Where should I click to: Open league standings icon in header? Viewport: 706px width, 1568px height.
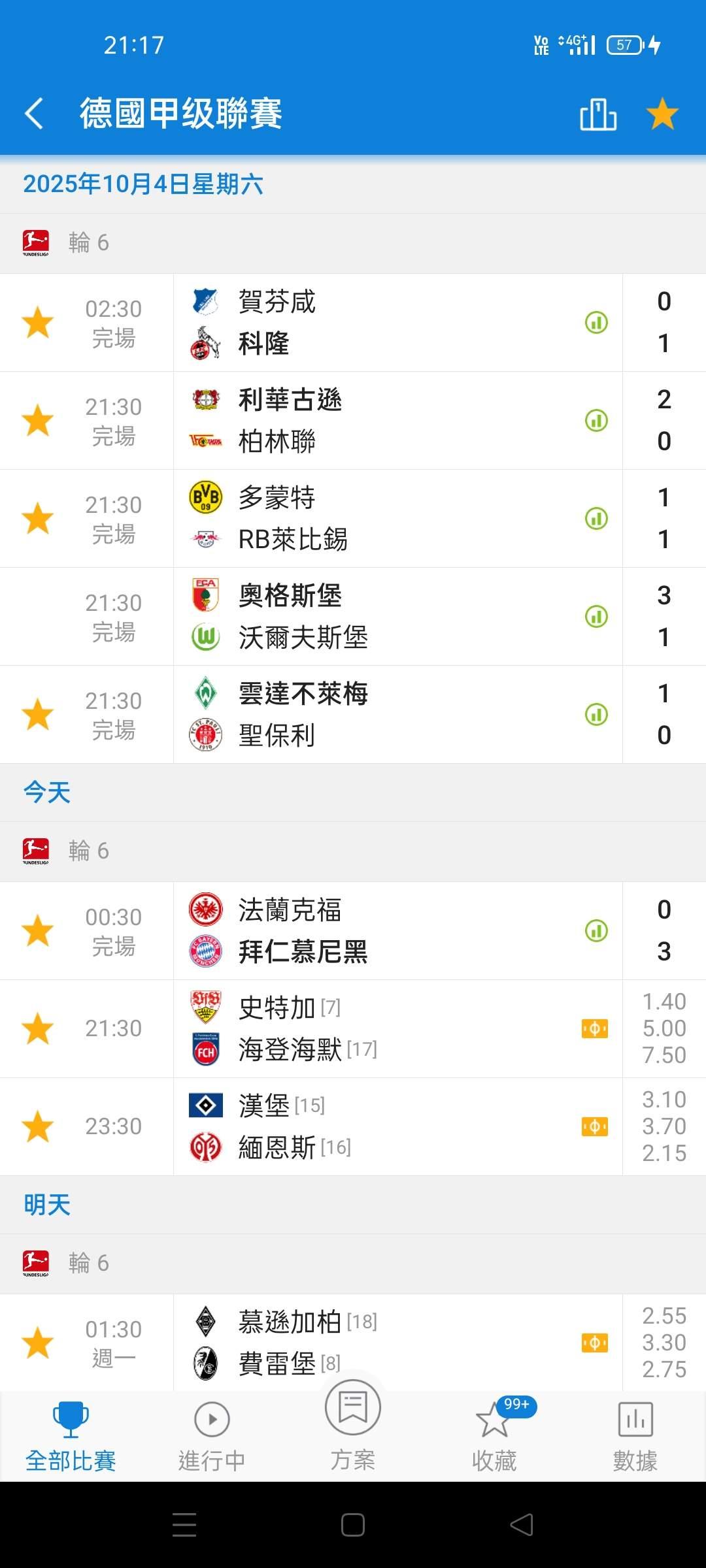click(x=597, y=114)
